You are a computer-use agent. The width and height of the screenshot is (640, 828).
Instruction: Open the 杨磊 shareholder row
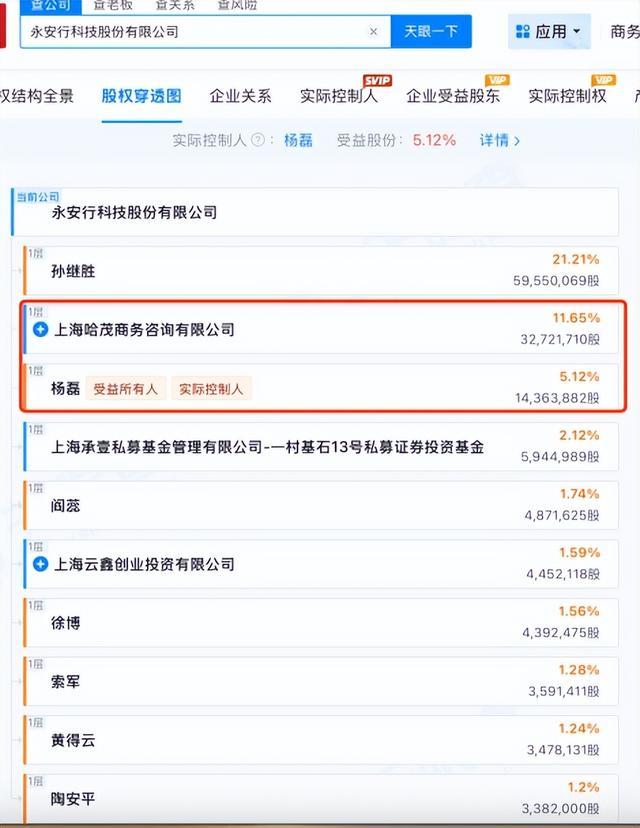66,388
